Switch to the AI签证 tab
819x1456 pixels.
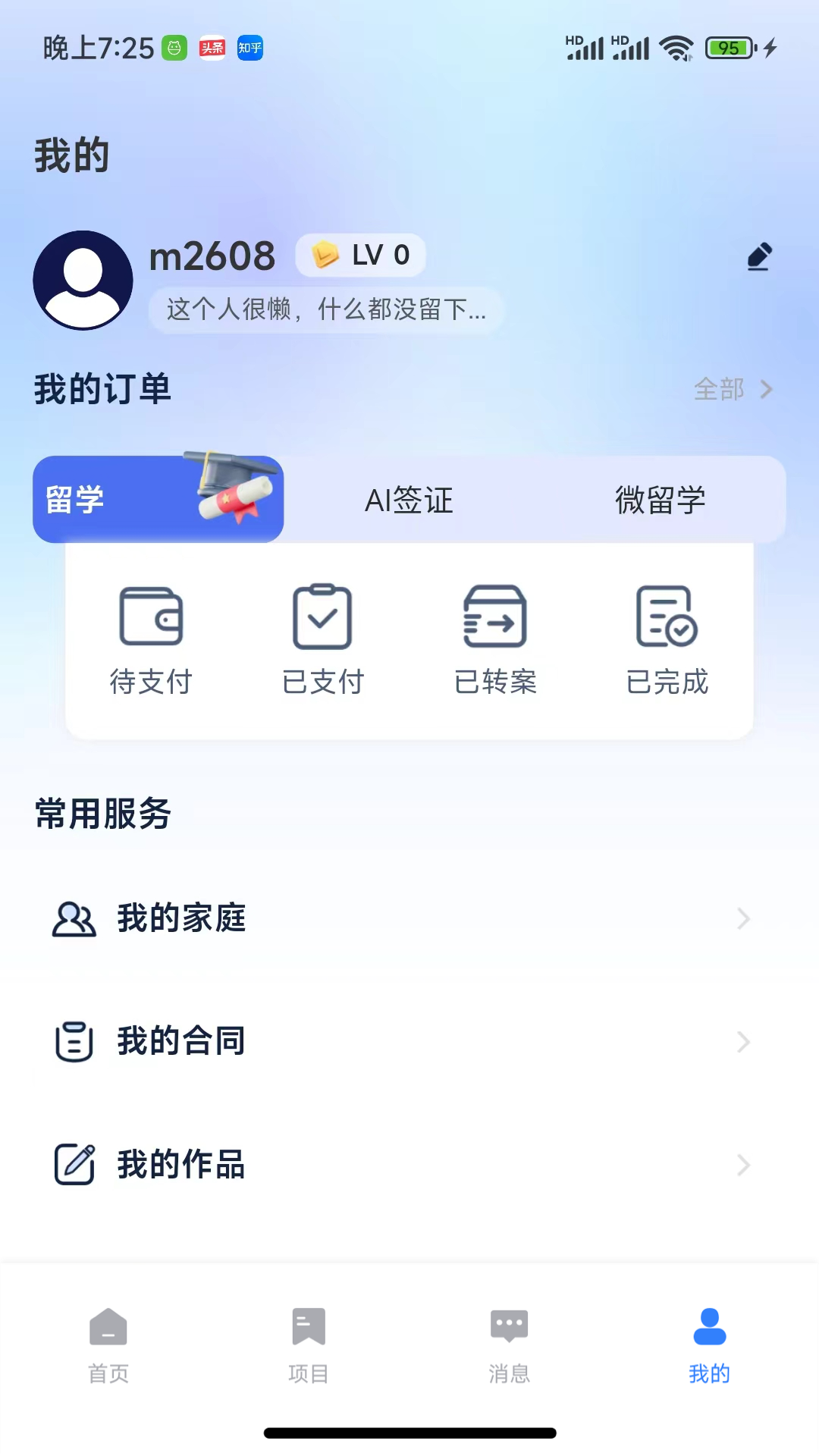tap(409, 500)
